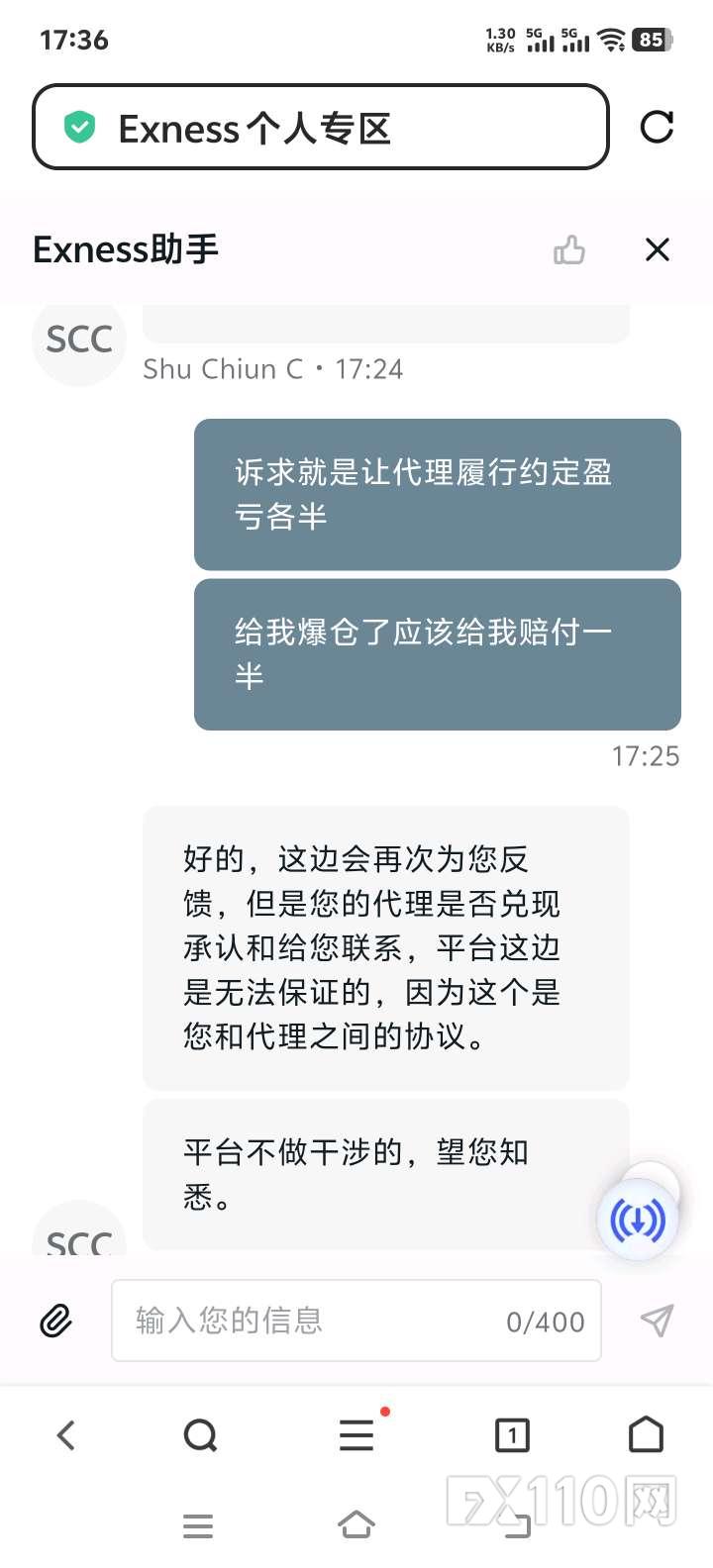Screen dimensions: 713x1568
Task: Focus the 输入您的信息 message field
Action: click(356, 1321)
